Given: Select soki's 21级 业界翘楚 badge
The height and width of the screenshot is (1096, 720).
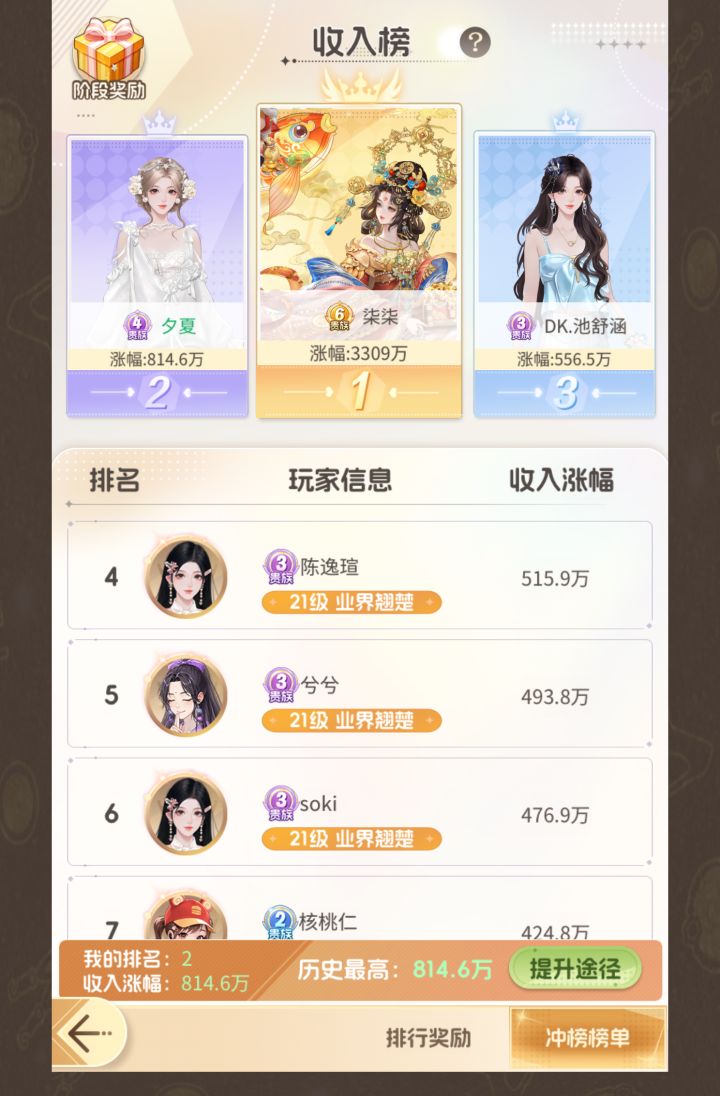Looking at the screenshot, I should point(352,839).
